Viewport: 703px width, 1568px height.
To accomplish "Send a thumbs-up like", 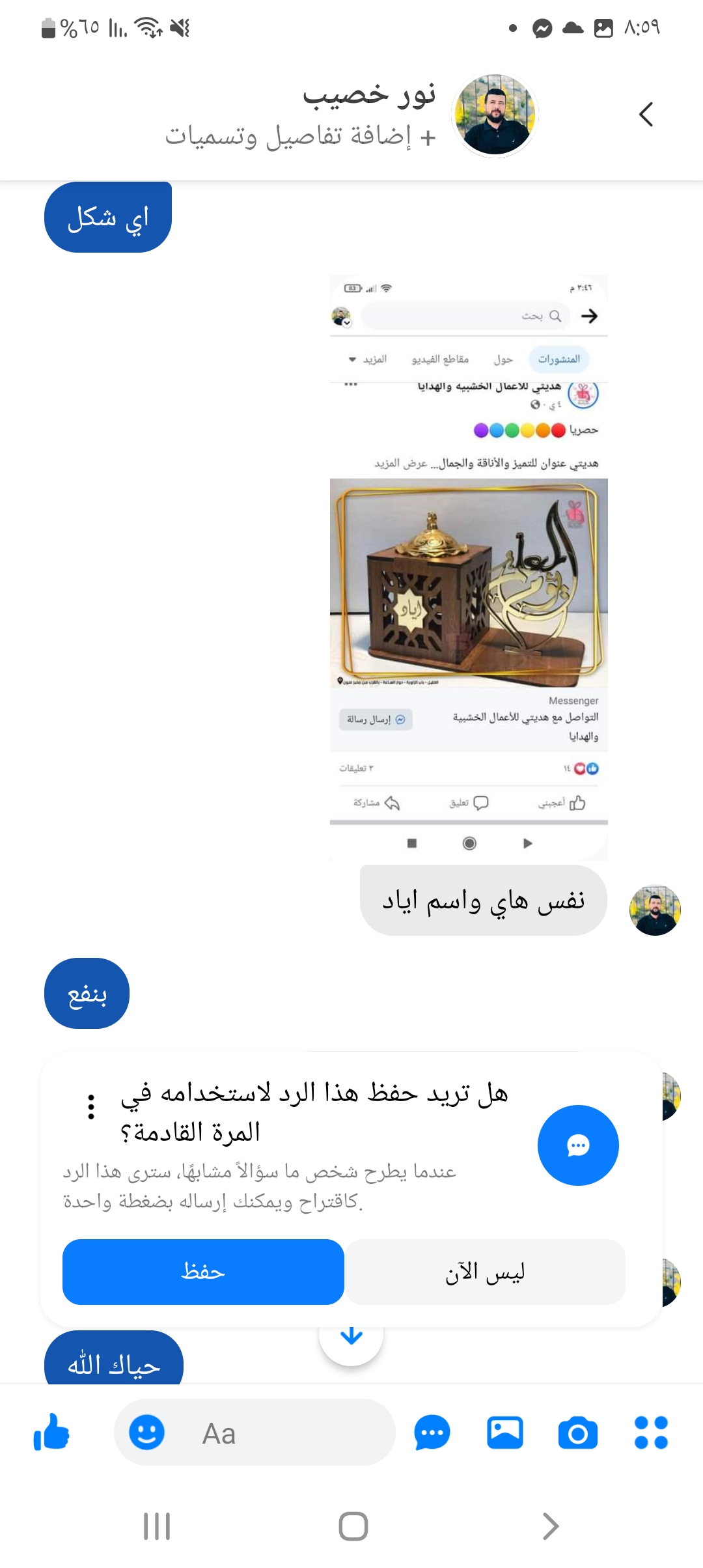I will 51,1433.
